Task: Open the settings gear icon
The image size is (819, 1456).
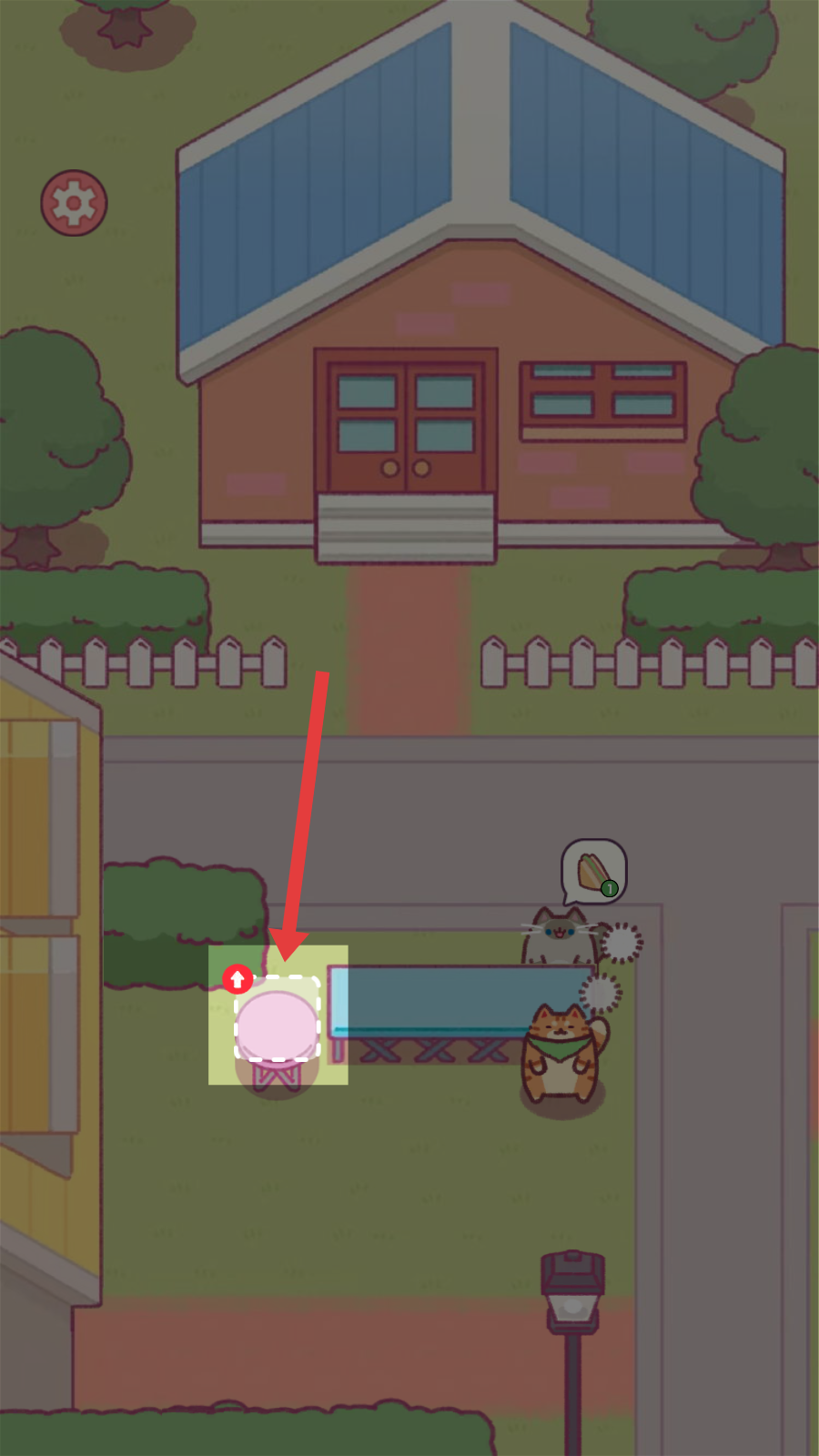Action: pos(74,202)
